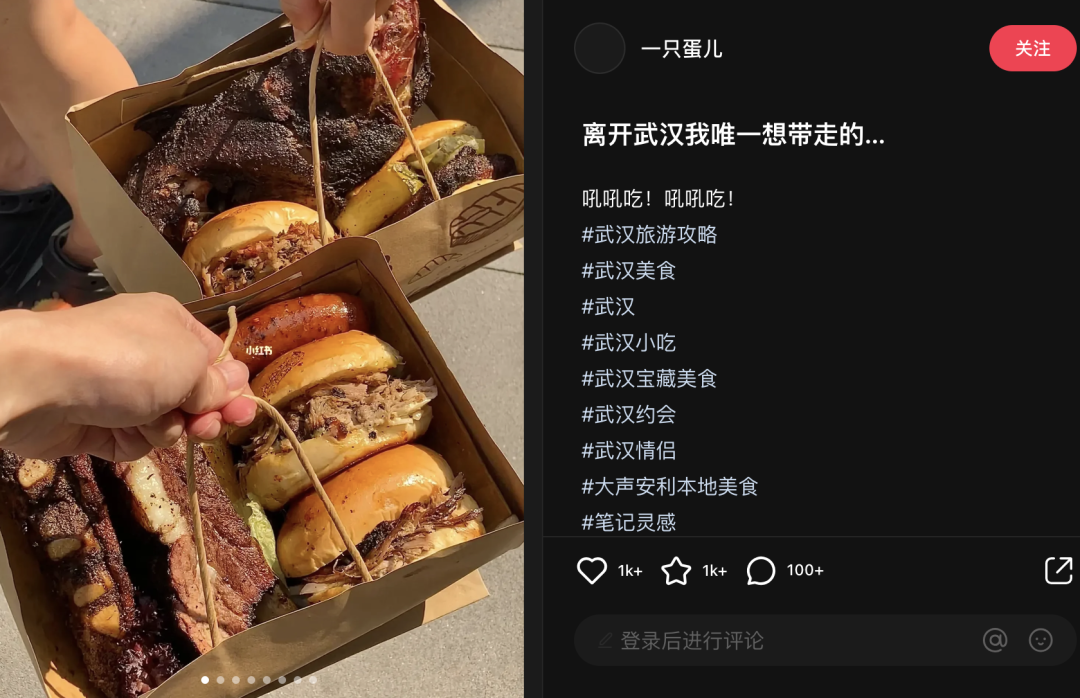Bookmark the post with the star icon
Image resolution: width=1080 pixels, height=698 pixels.
pyautogui.click(x=677, y=571)
